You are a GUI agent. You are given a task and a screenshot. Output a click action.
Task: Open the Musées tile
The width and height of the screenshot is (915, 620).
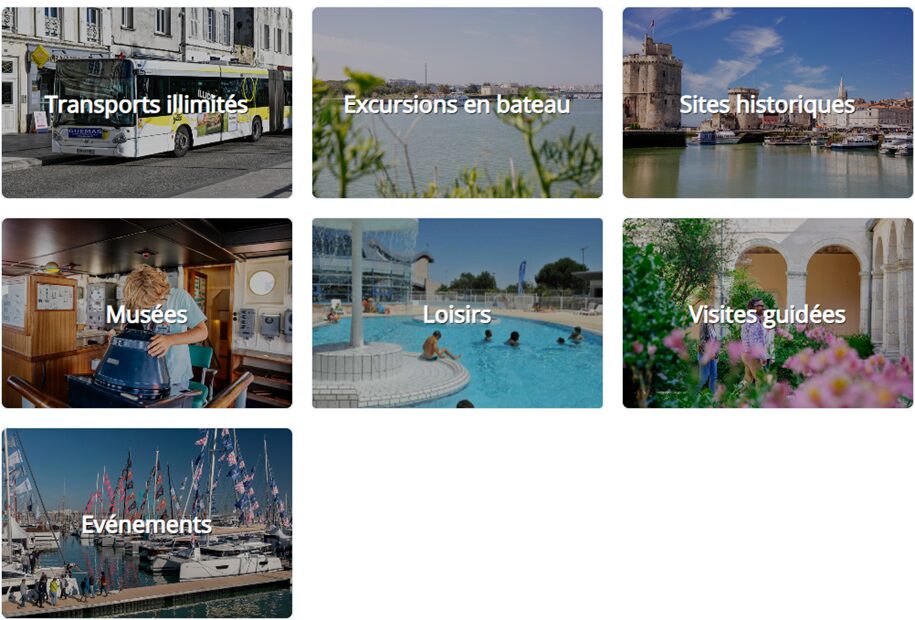click(x=147, y=314)
